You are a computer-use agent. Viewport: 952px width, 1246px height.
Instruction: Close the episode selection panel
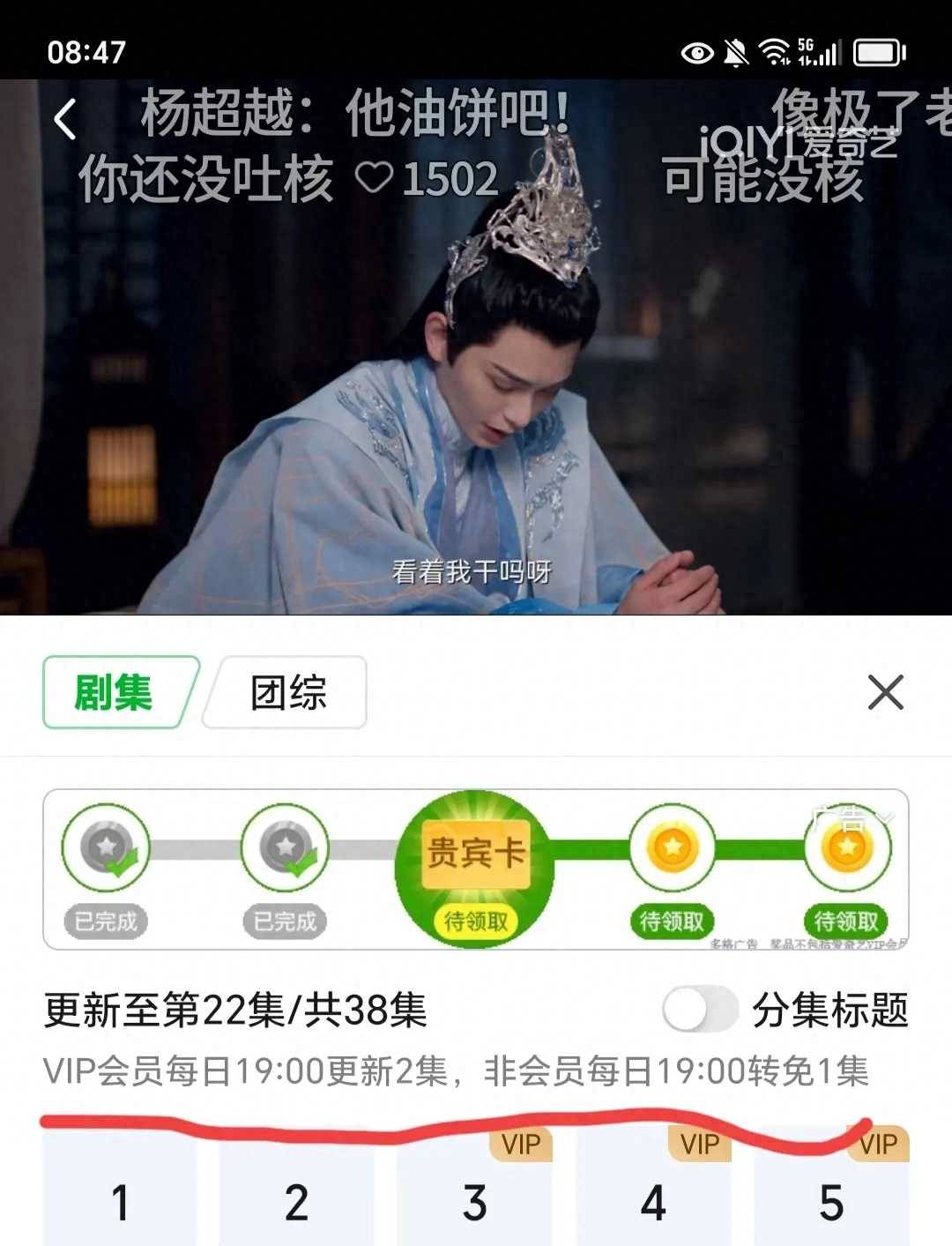point(885,692)
